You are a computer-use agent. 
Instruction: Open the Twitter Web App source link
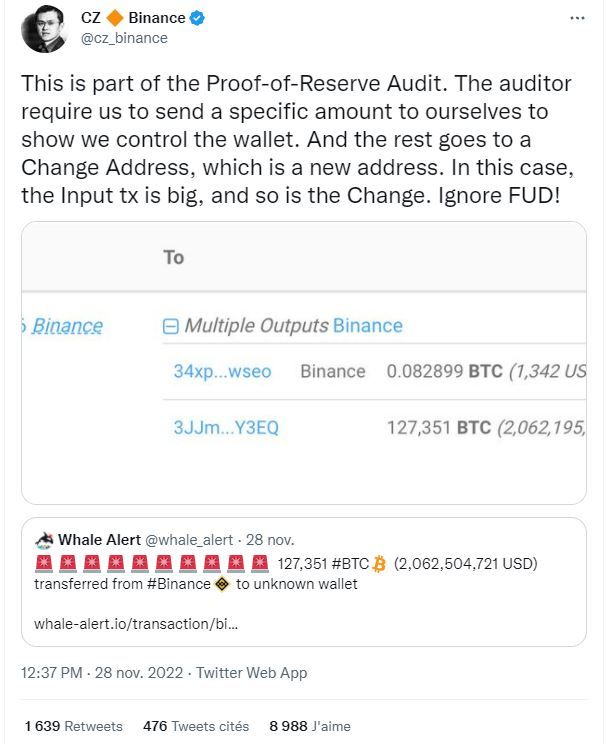tap(251, 673)
